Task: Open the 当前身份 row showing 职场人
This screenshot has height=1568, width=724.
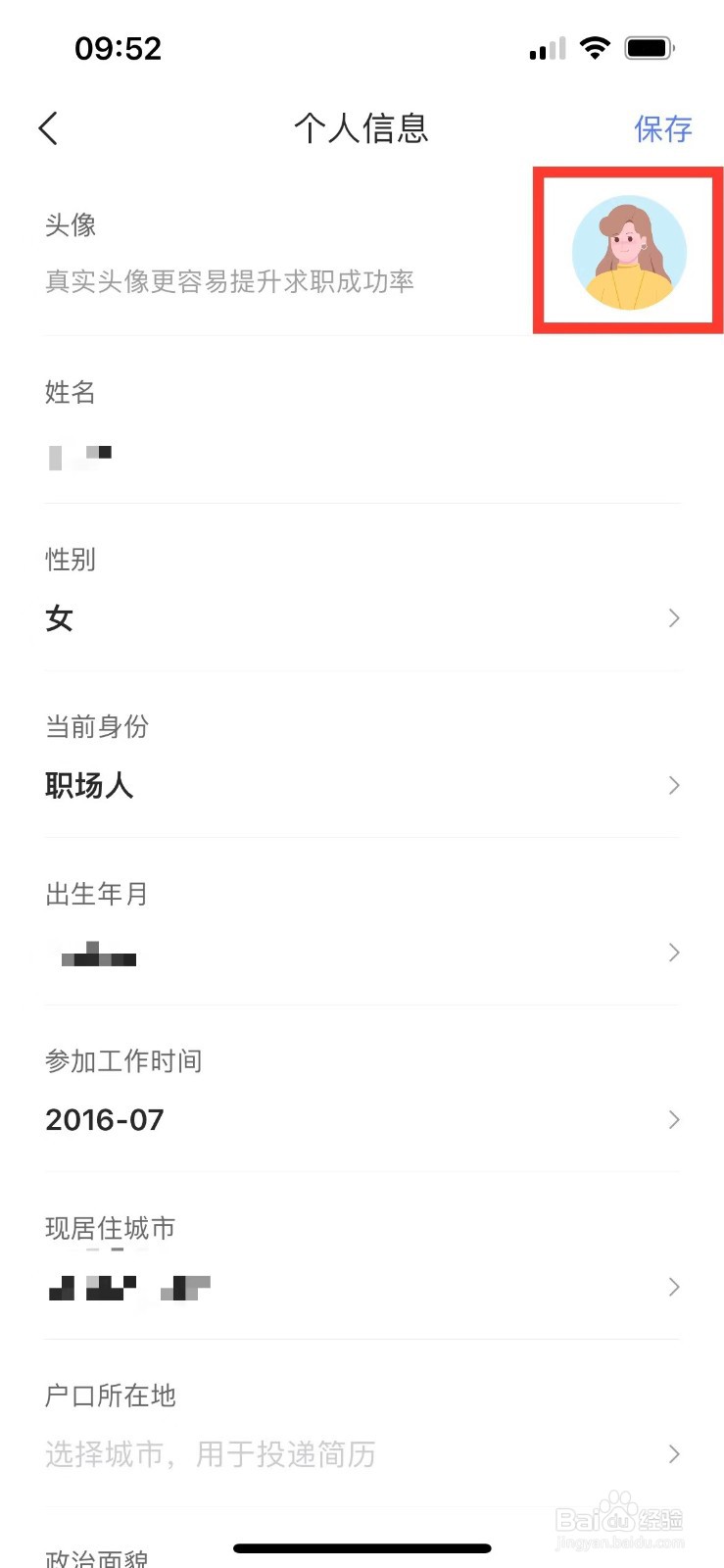Action: 362,755
